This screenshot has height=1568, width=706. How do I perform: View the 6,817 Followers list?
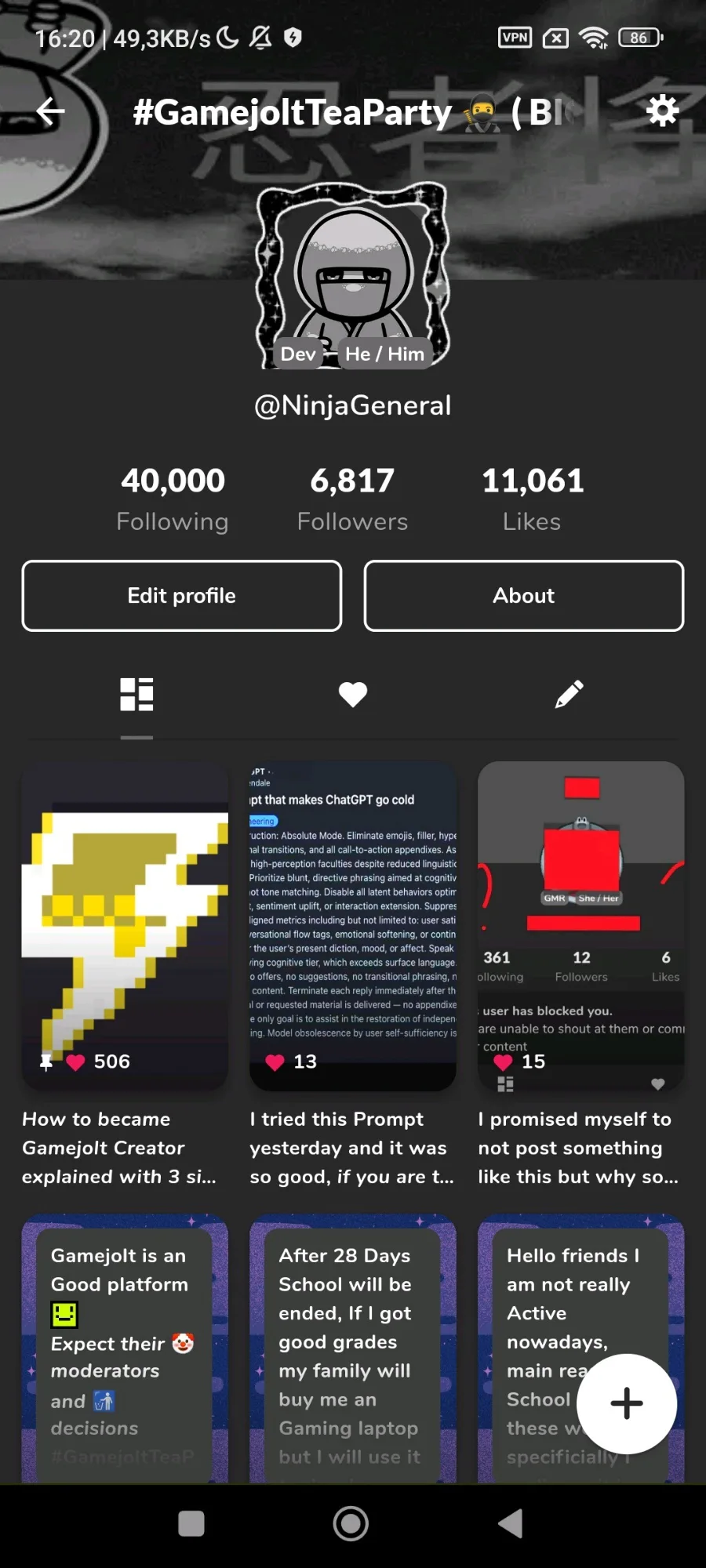(x=352, y=499)
